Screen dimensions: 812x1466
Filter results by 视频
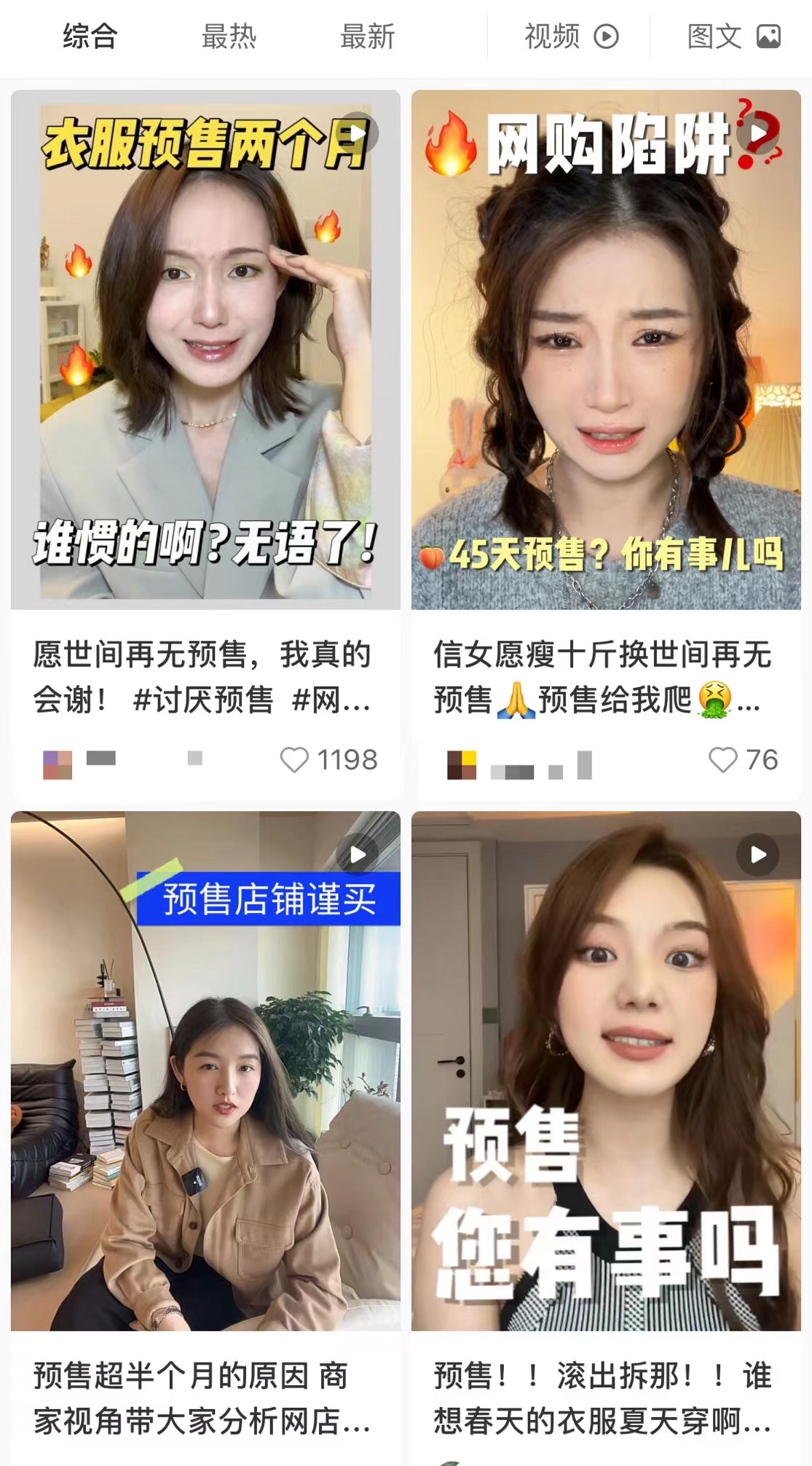point(570,36)
